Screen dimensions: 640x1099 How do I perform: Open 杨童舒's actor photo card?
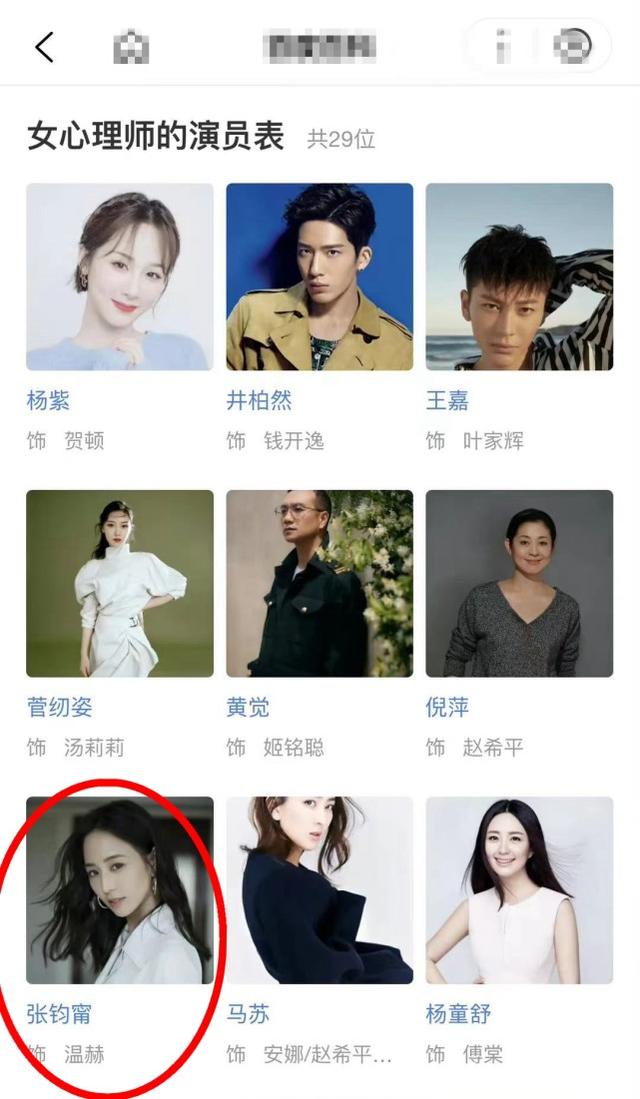pyautogui.click(x=519, y=890)
